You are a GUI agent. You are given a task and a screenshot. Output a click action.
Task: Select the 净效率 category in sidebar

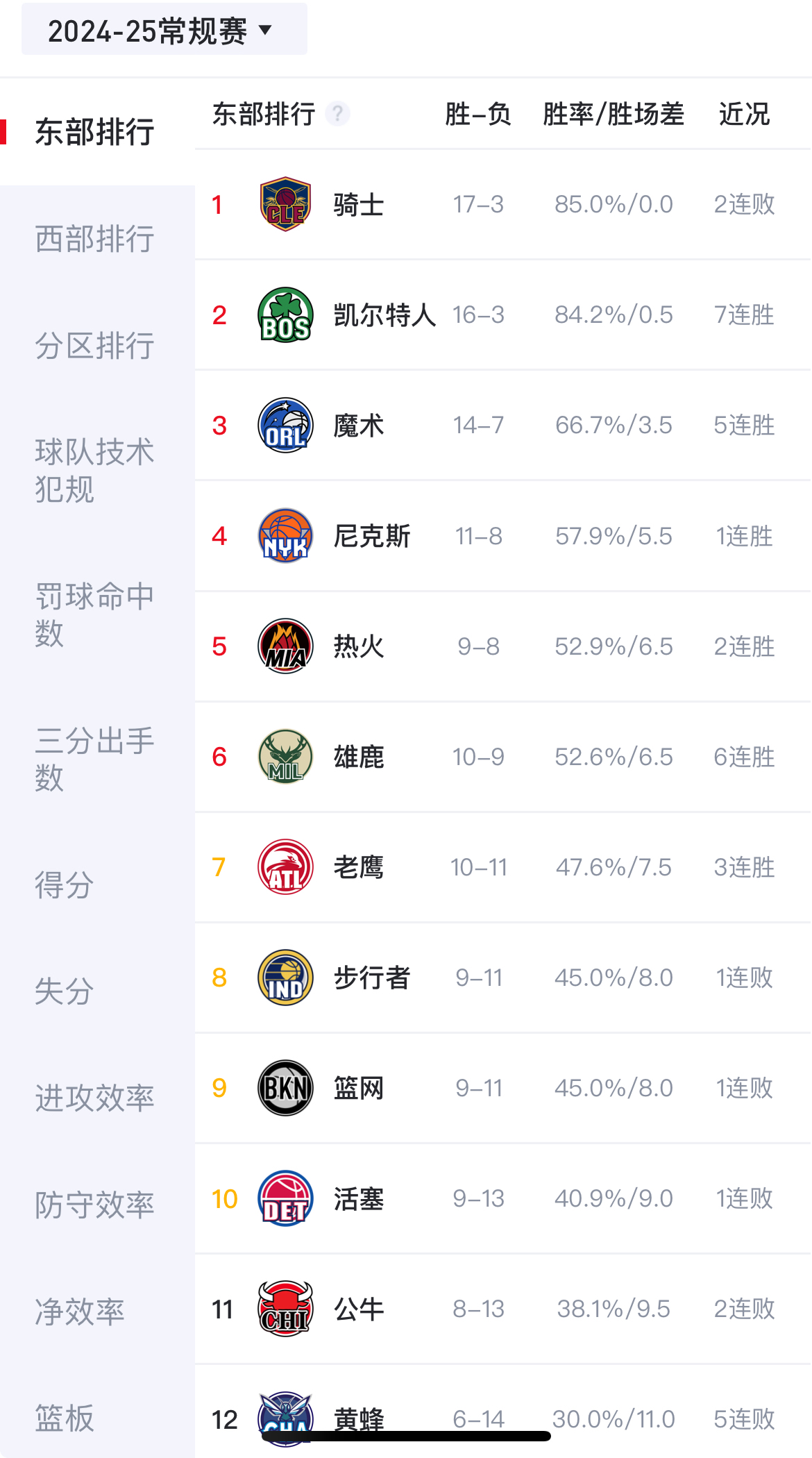point(81,1309)
